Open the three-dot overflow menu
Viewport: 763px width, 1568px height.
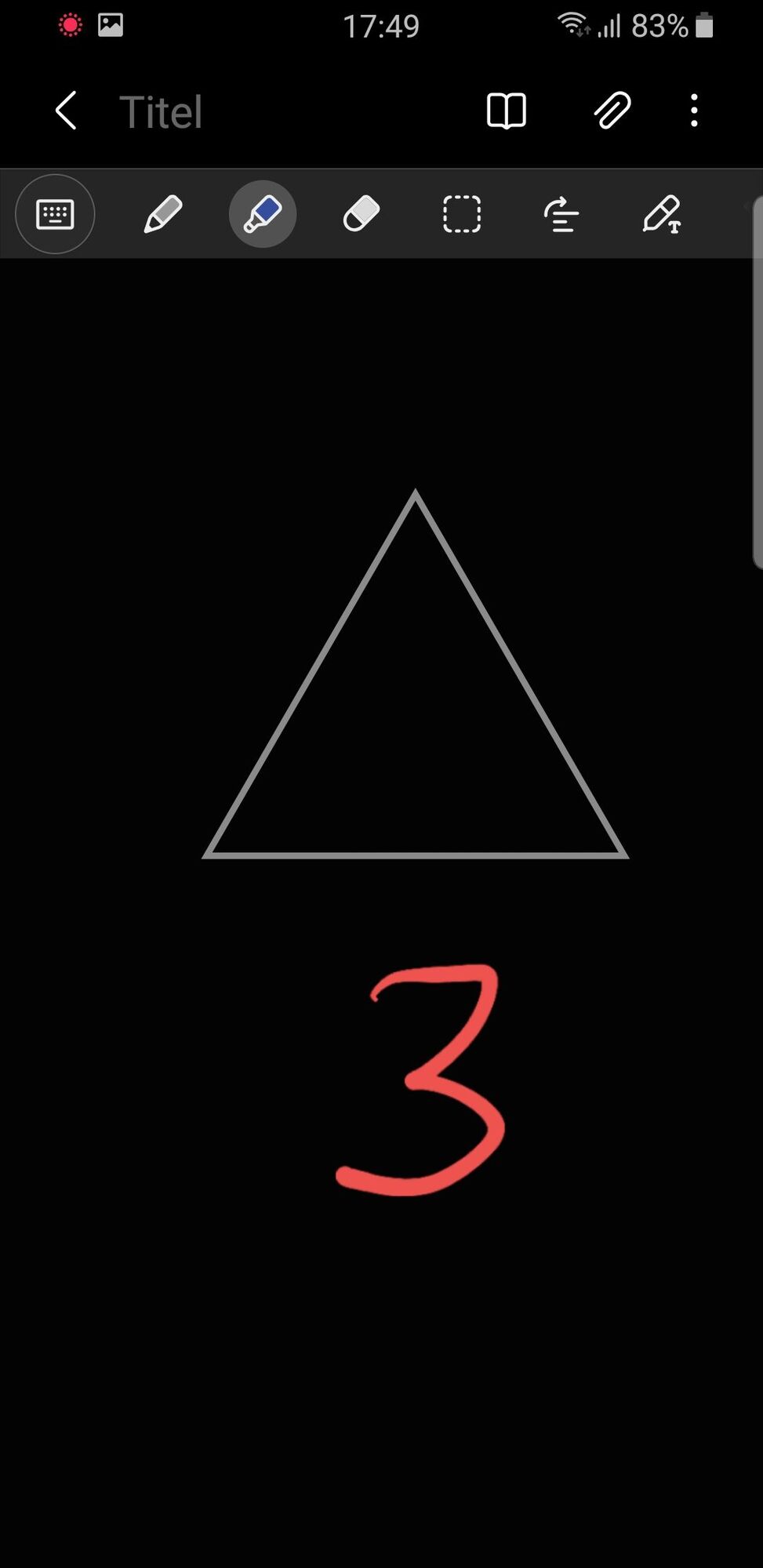(694, 111)
